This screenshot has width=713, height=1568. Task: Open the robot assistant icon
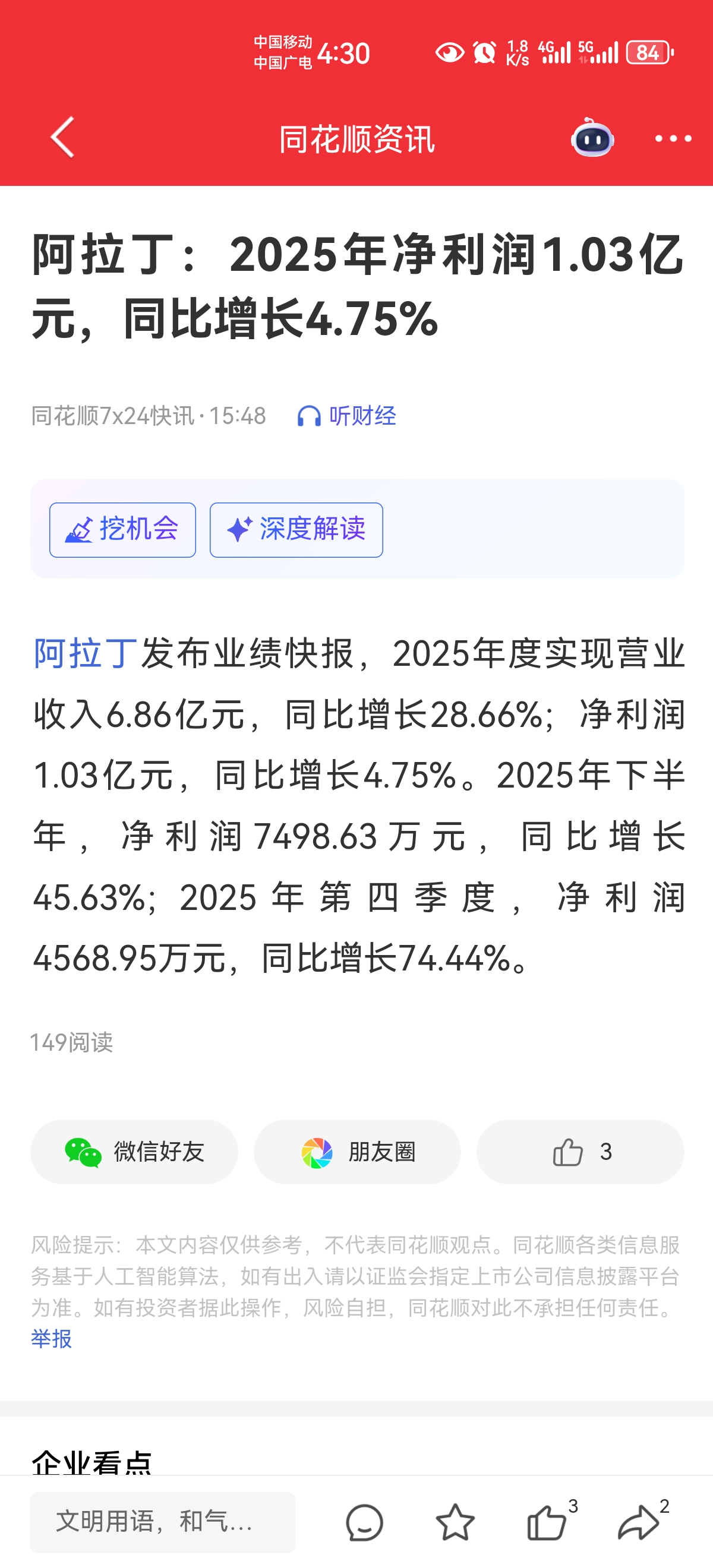pos(592,138)
